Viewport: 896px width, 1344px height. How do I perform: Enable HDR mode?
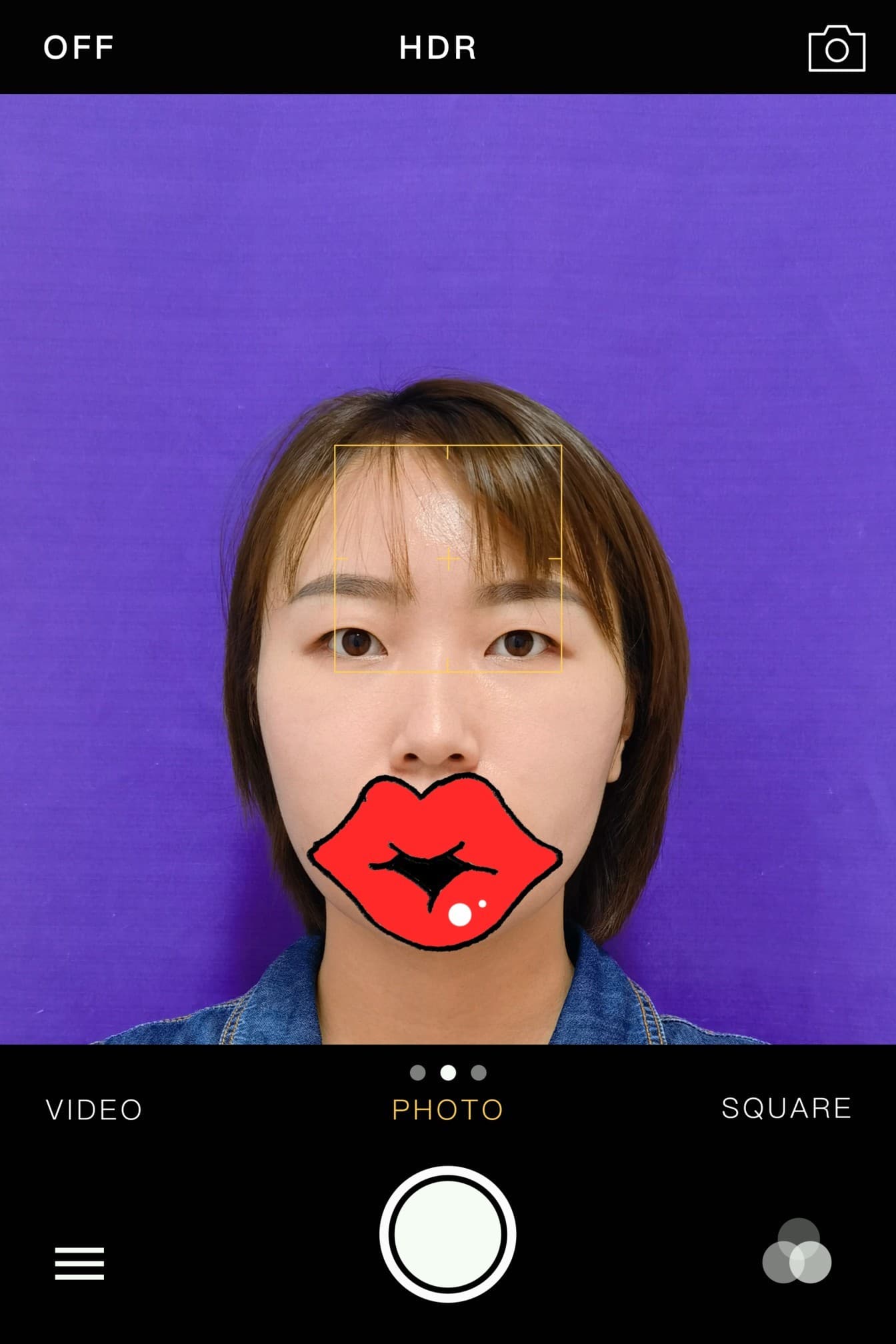438,47
